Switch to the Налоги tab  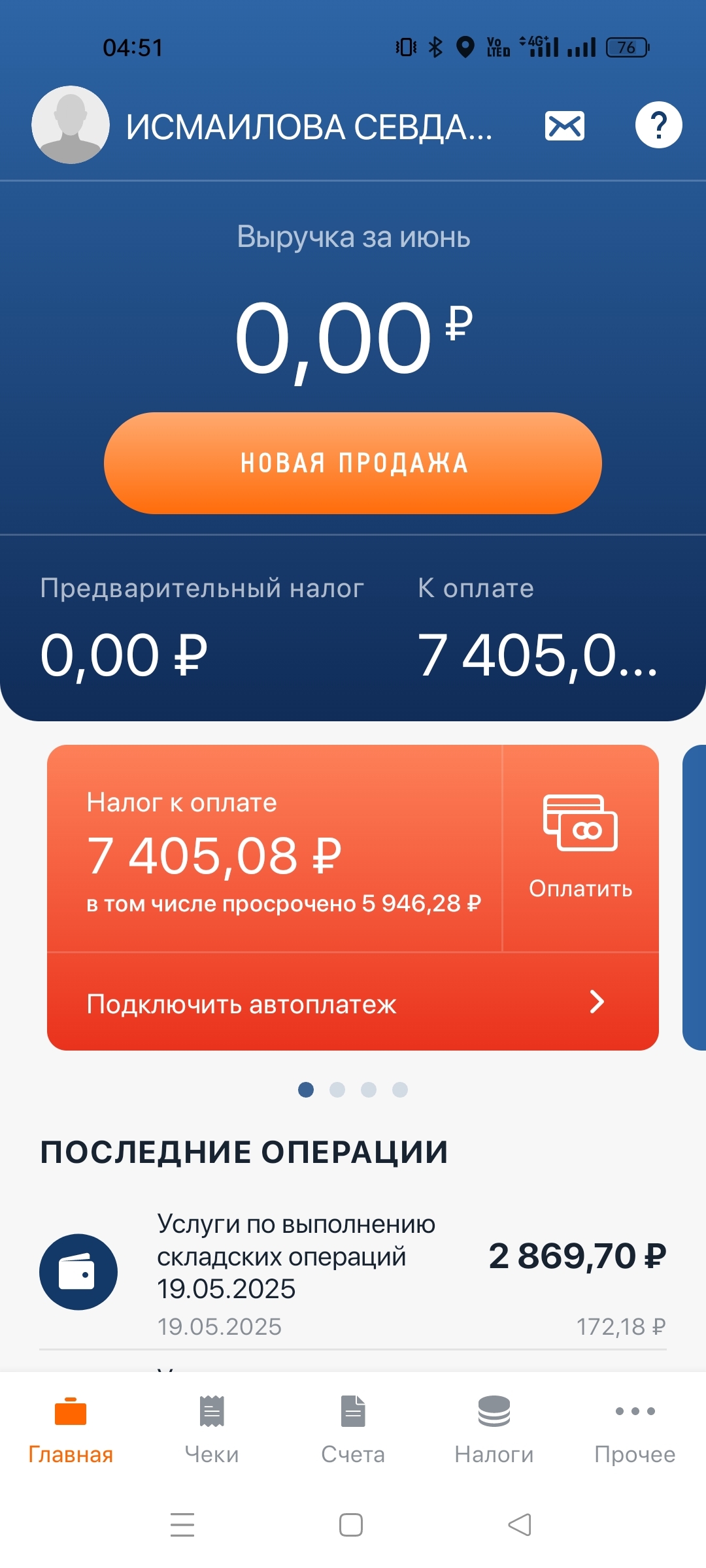coord(494,1428)
